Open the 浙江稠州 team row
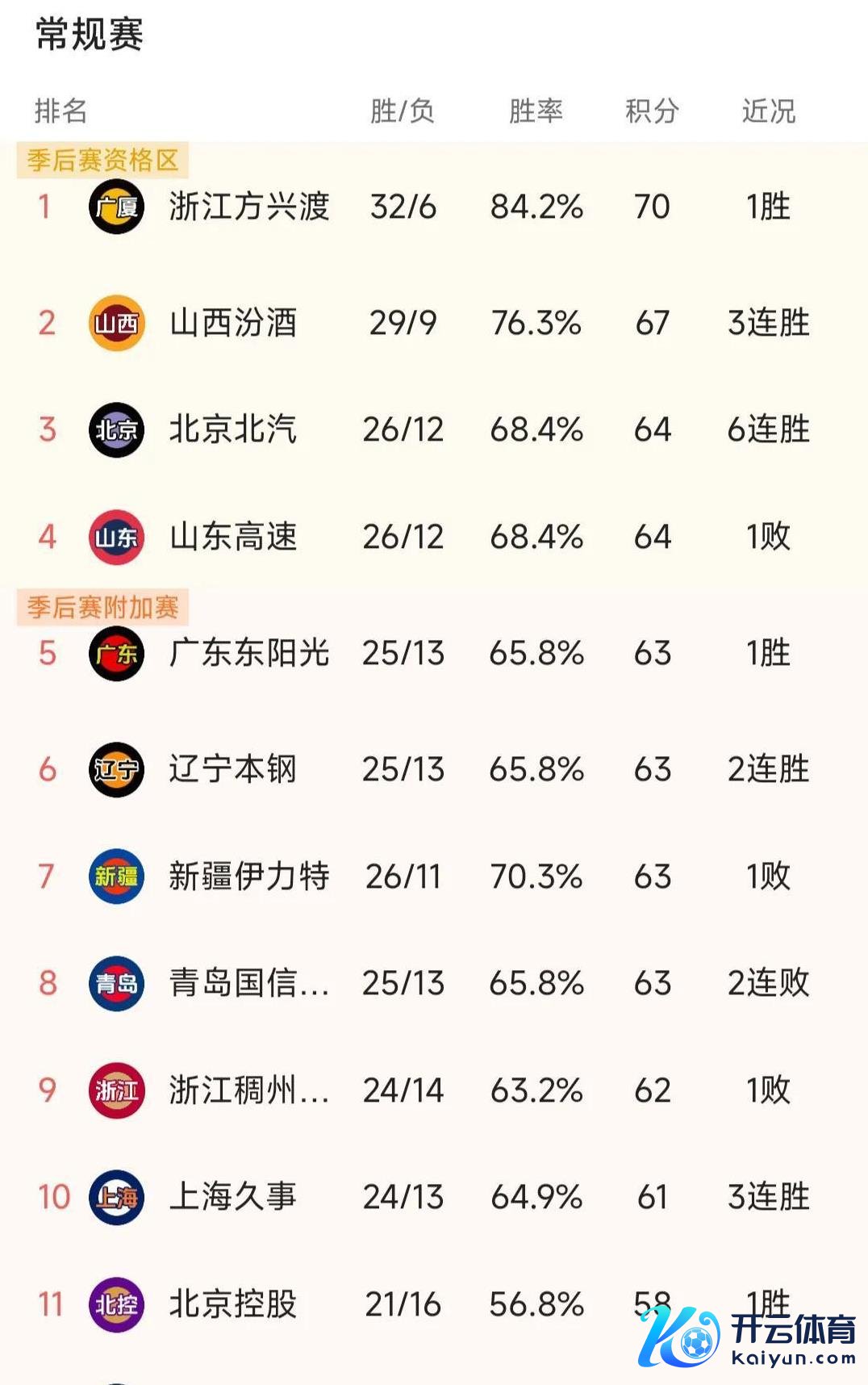This screenshot has width=868, height=1385. (248, 1090)
